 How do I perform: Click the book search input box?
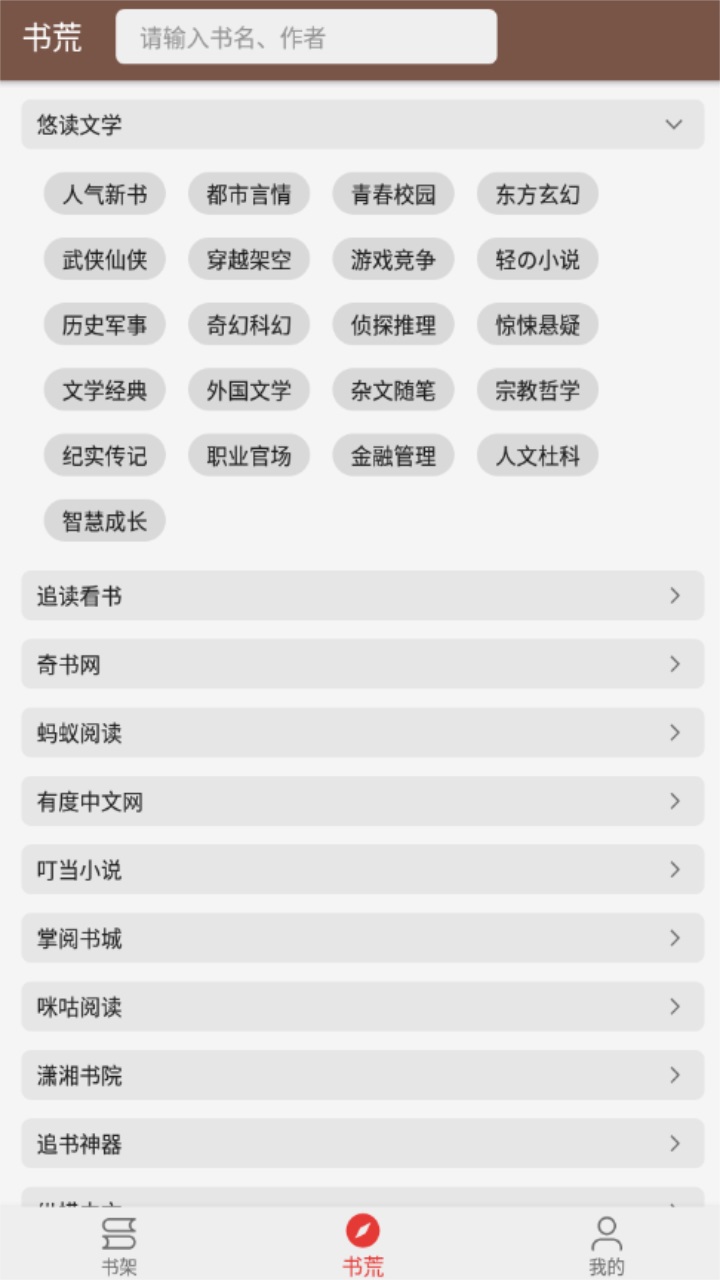pyautogui.click(x=307, y=36)
